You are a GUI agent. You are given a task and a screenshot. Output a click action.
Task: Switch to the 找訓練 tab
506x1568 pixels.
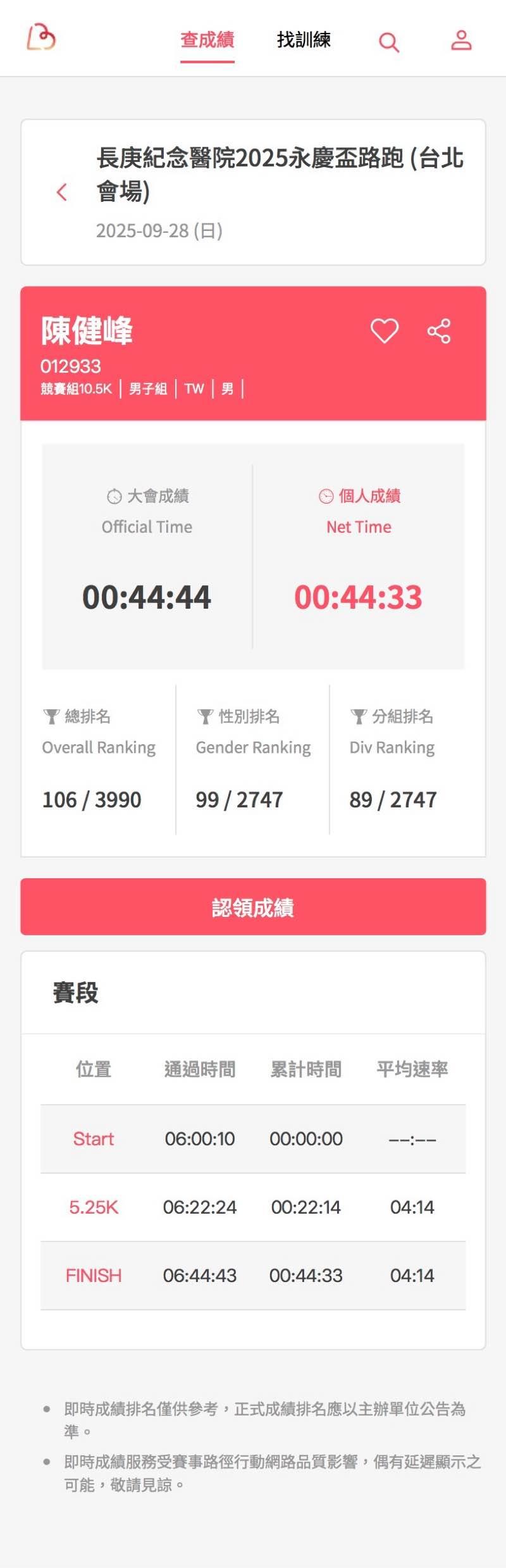click(x=304, y=40)
